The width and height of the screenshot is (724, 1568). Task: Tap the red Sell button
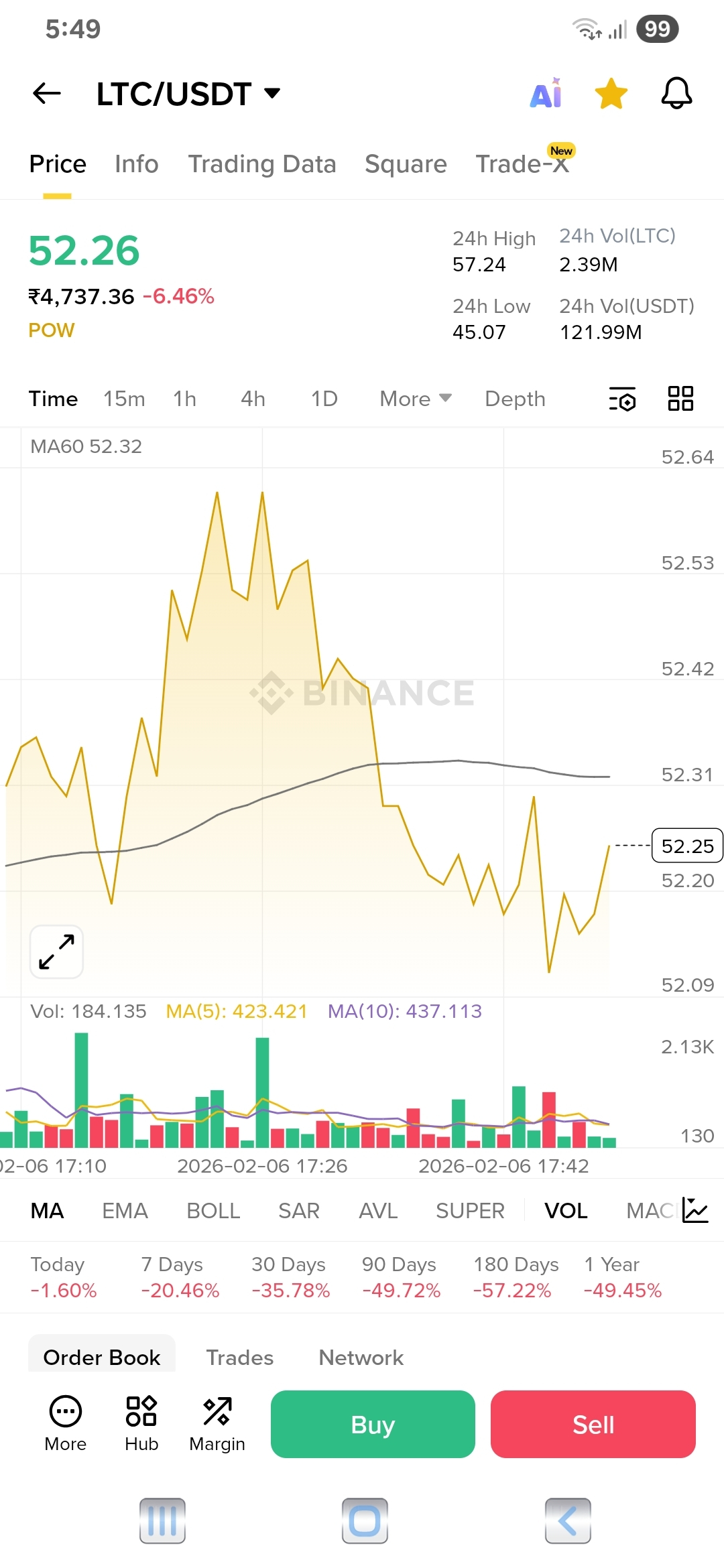(x=593, y=1425)
